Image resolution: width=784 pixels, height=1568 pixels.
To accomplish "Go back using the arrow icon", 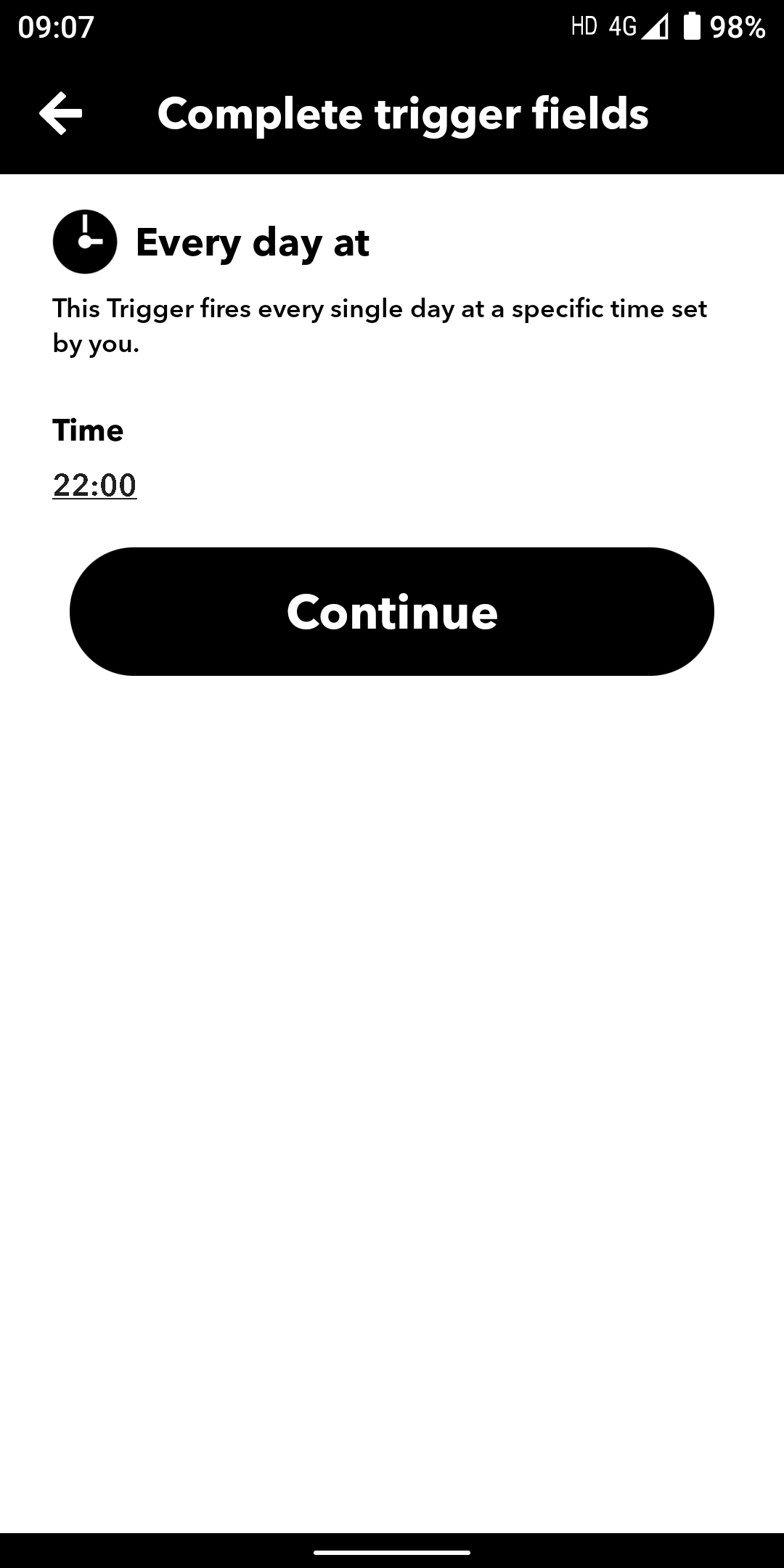I will point(60,114).
